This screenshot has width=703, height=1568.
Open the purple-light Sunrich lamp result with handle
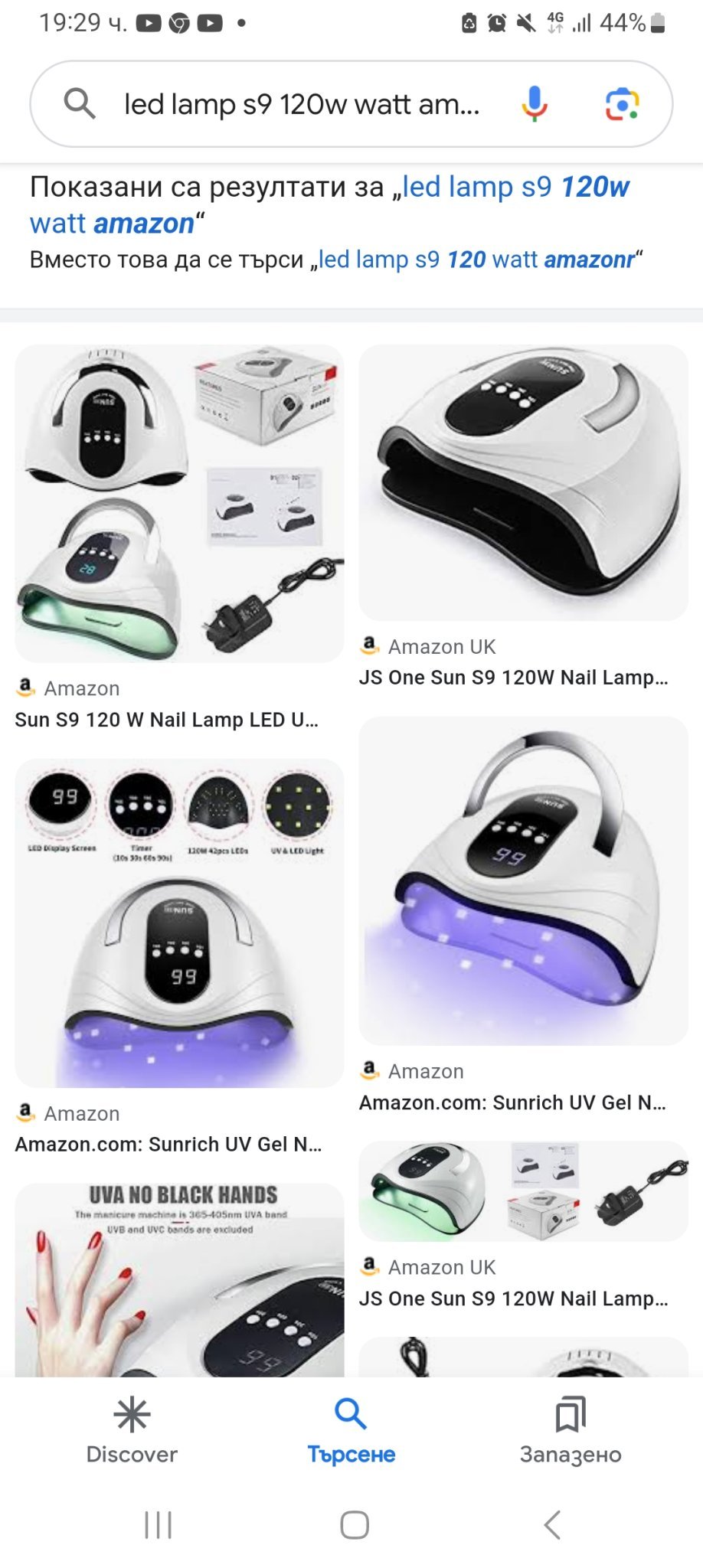pos(523,880)
